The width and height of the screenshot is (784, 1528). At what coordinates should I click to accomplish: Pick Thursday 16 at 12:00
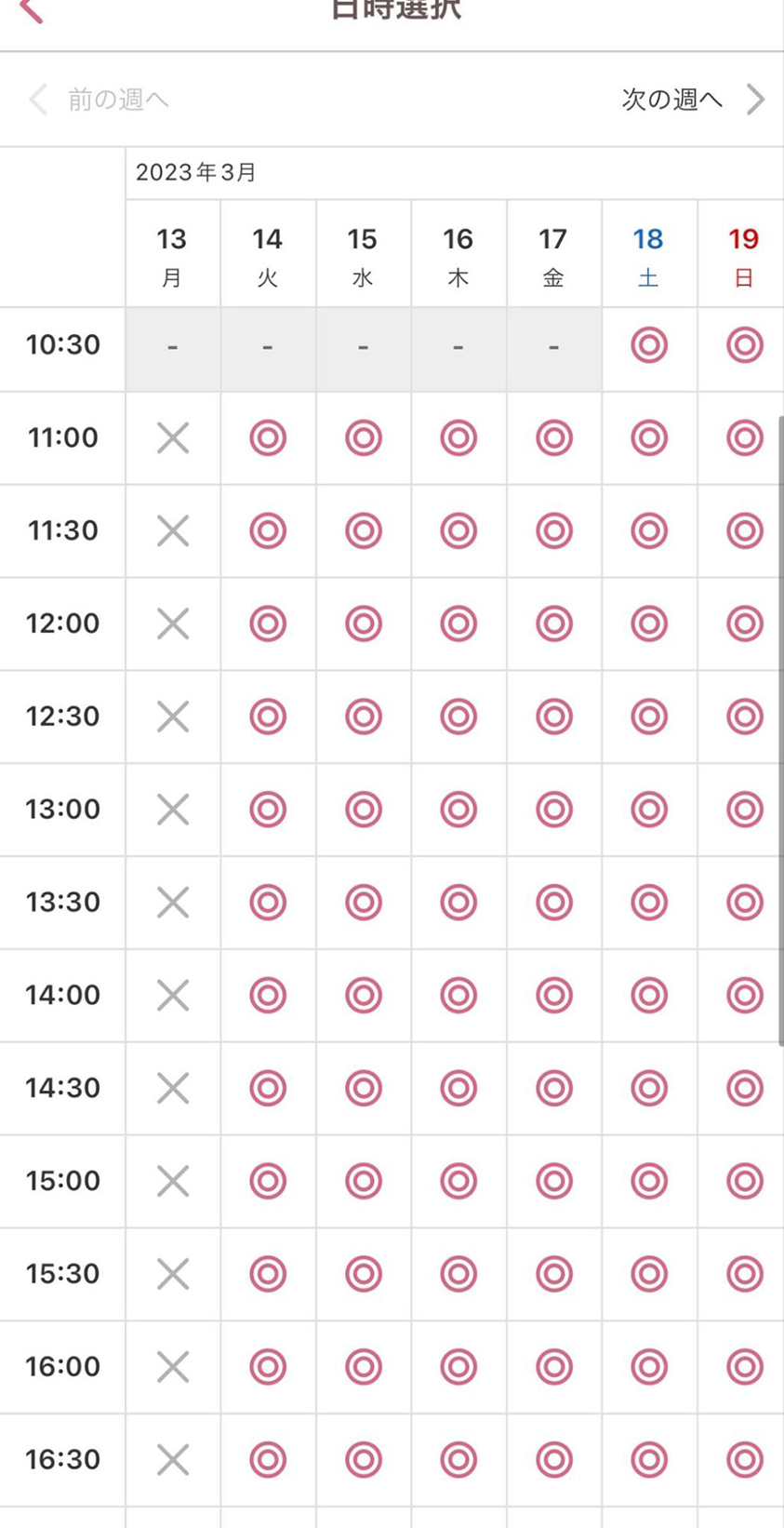pyautogui.click(x=458, y=623)
